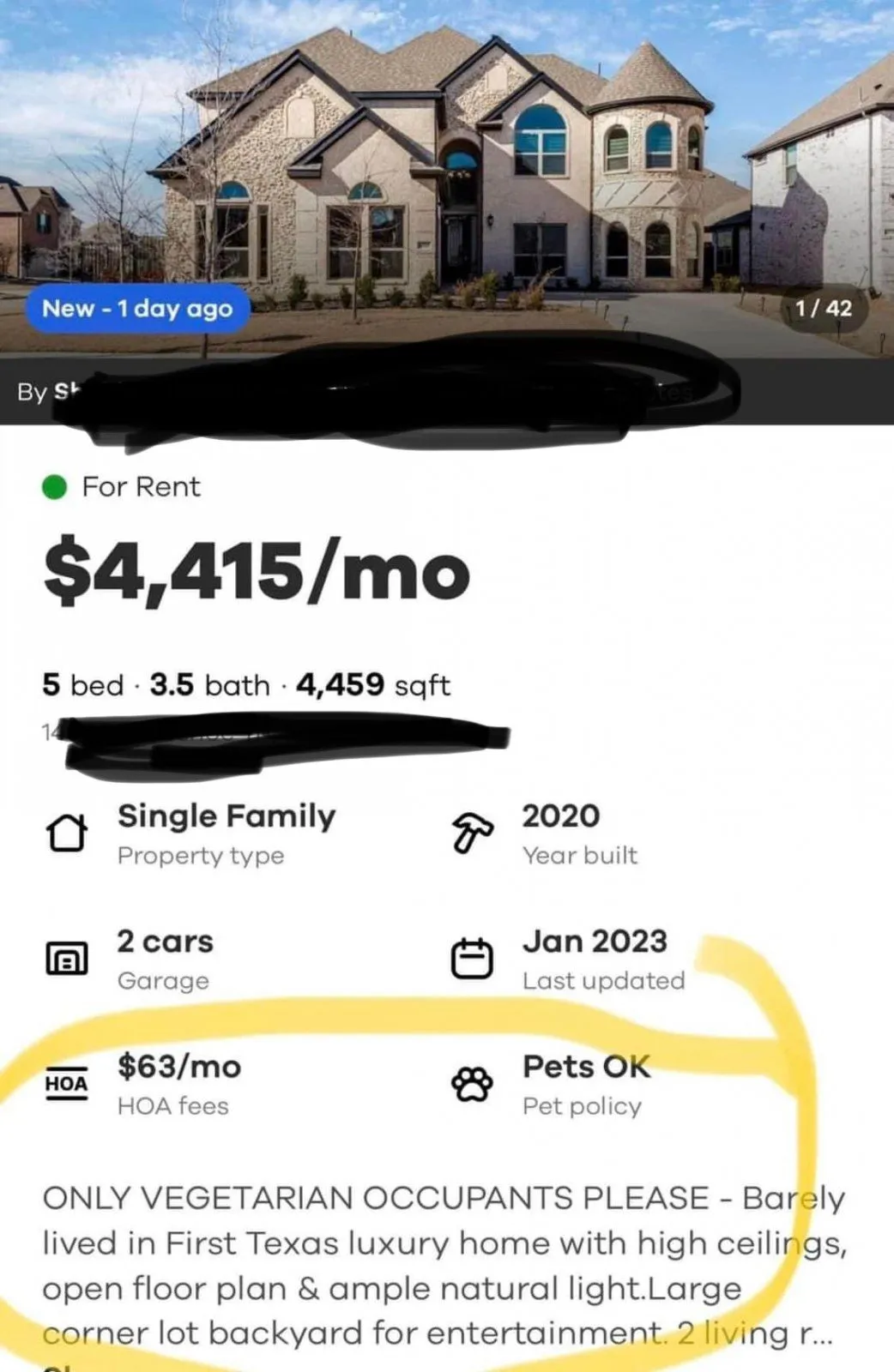Click the 'New - 1 day ago' badge
Viewport: 894px width, 1372px height.
[x=137, y=308]
